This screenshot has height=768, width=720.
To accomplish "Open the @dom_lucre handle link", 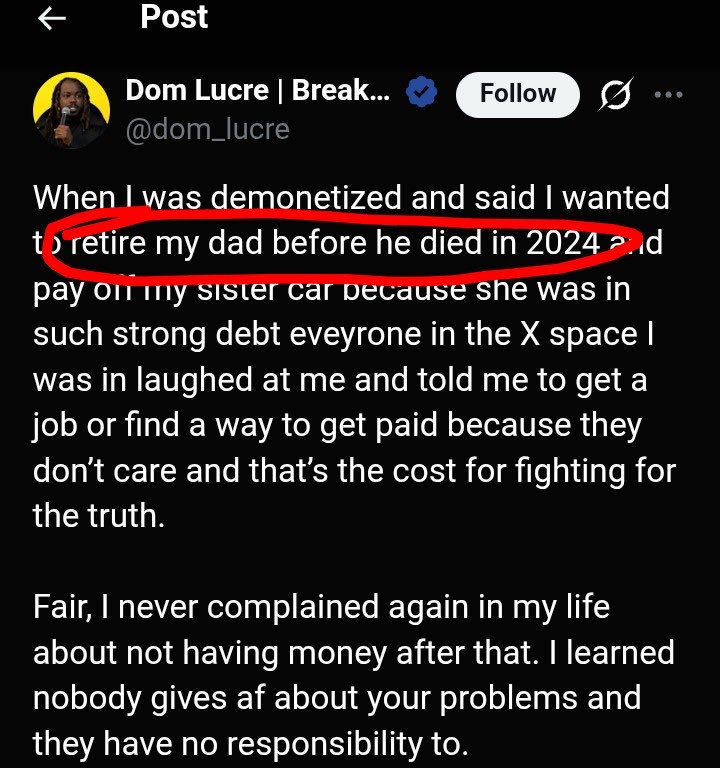I will tap(207, 129).
